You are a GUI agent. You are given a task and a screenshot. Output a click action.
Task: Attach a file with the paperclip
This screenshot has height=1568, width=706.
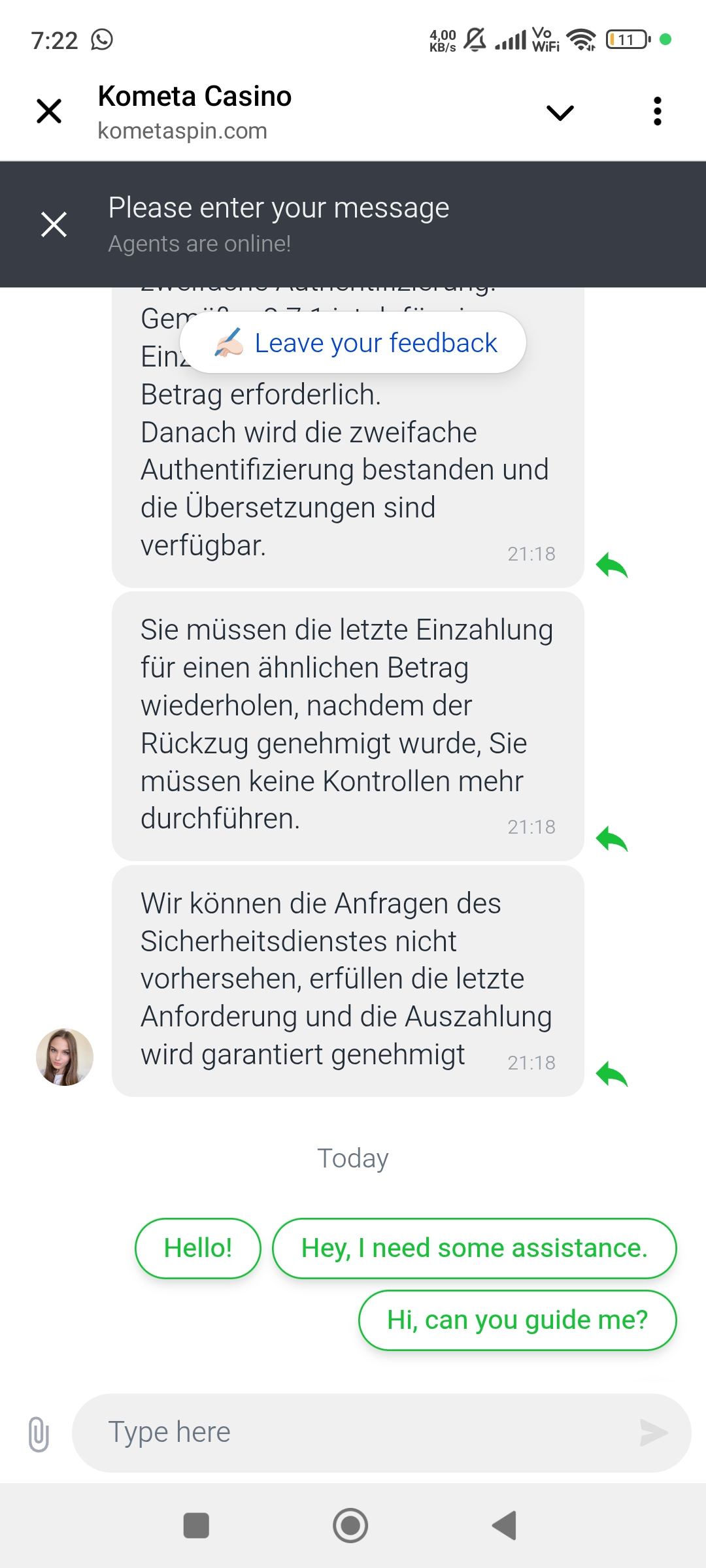pyautogui.click(x=39, y=1434)
